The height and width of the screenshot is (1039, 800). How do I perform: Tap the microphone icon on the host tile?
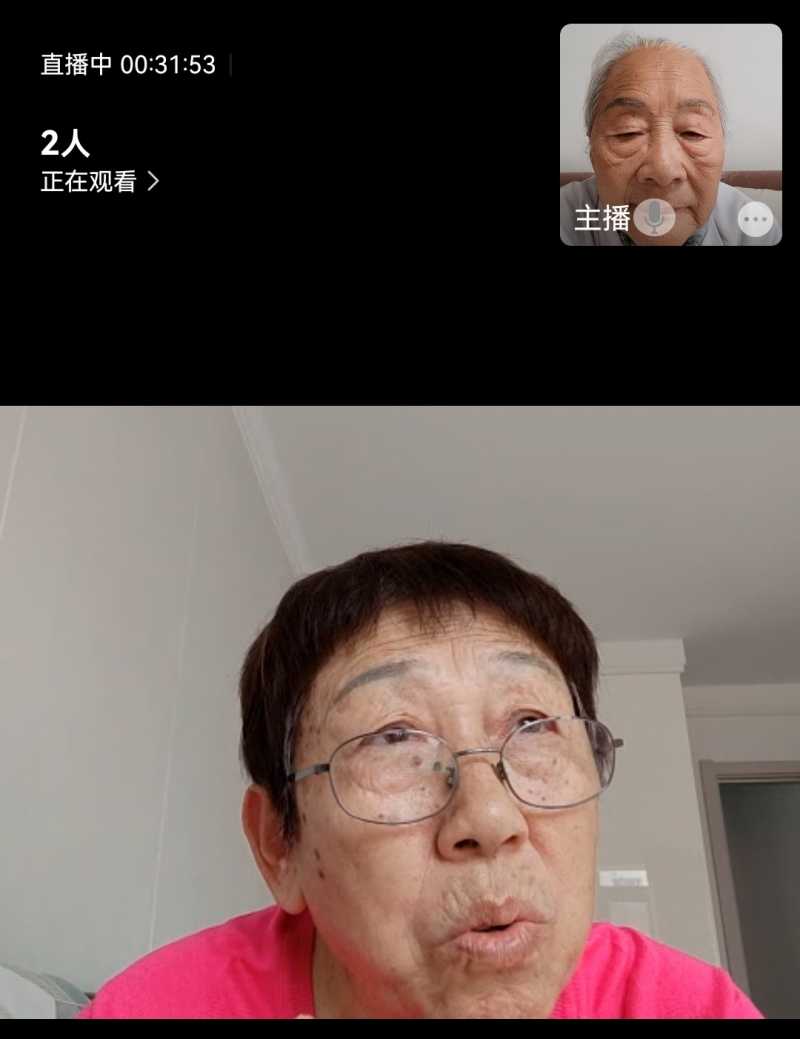(x=654, y=217)
